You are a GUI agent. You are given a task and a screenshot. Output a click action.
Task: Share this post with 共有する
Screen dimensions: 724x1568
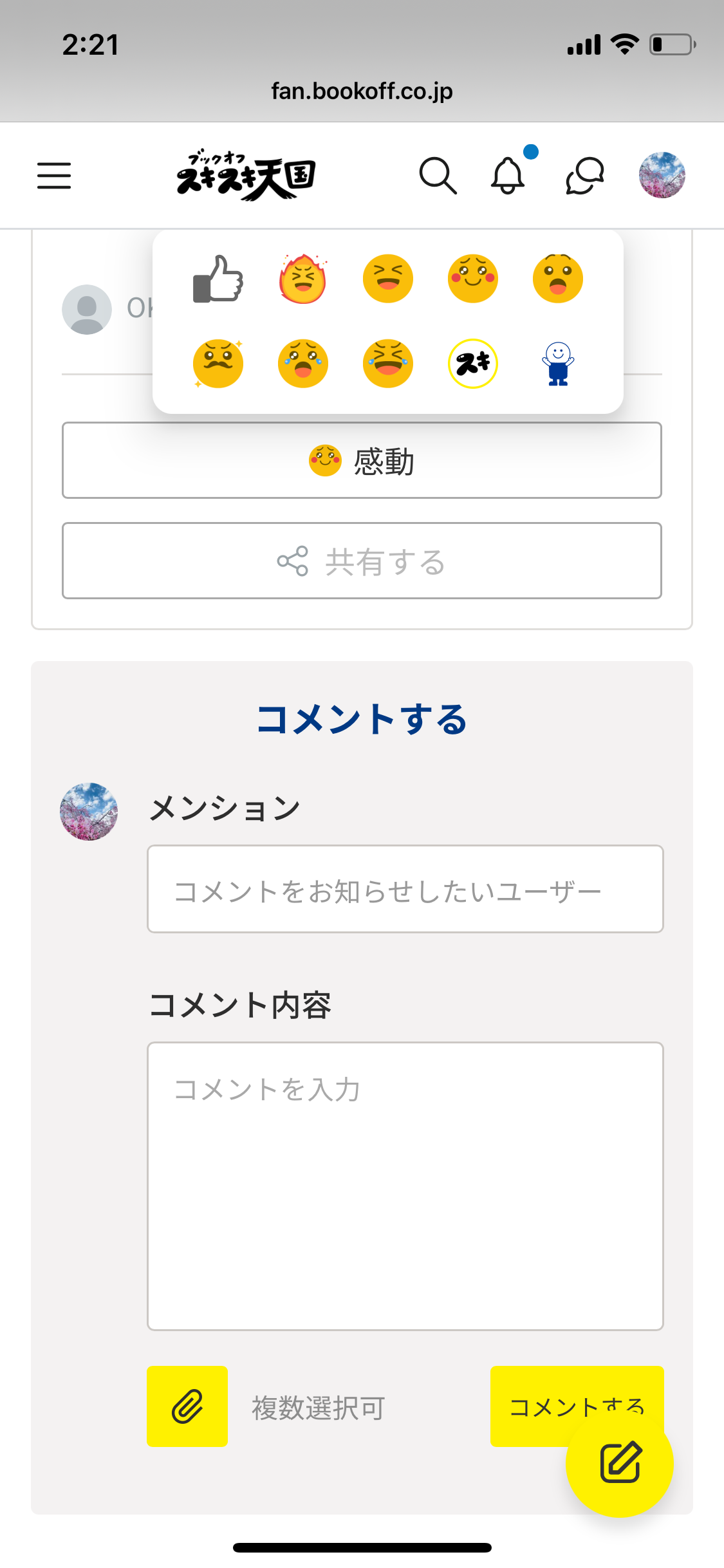pyautogui.click(x=362, y=561)
